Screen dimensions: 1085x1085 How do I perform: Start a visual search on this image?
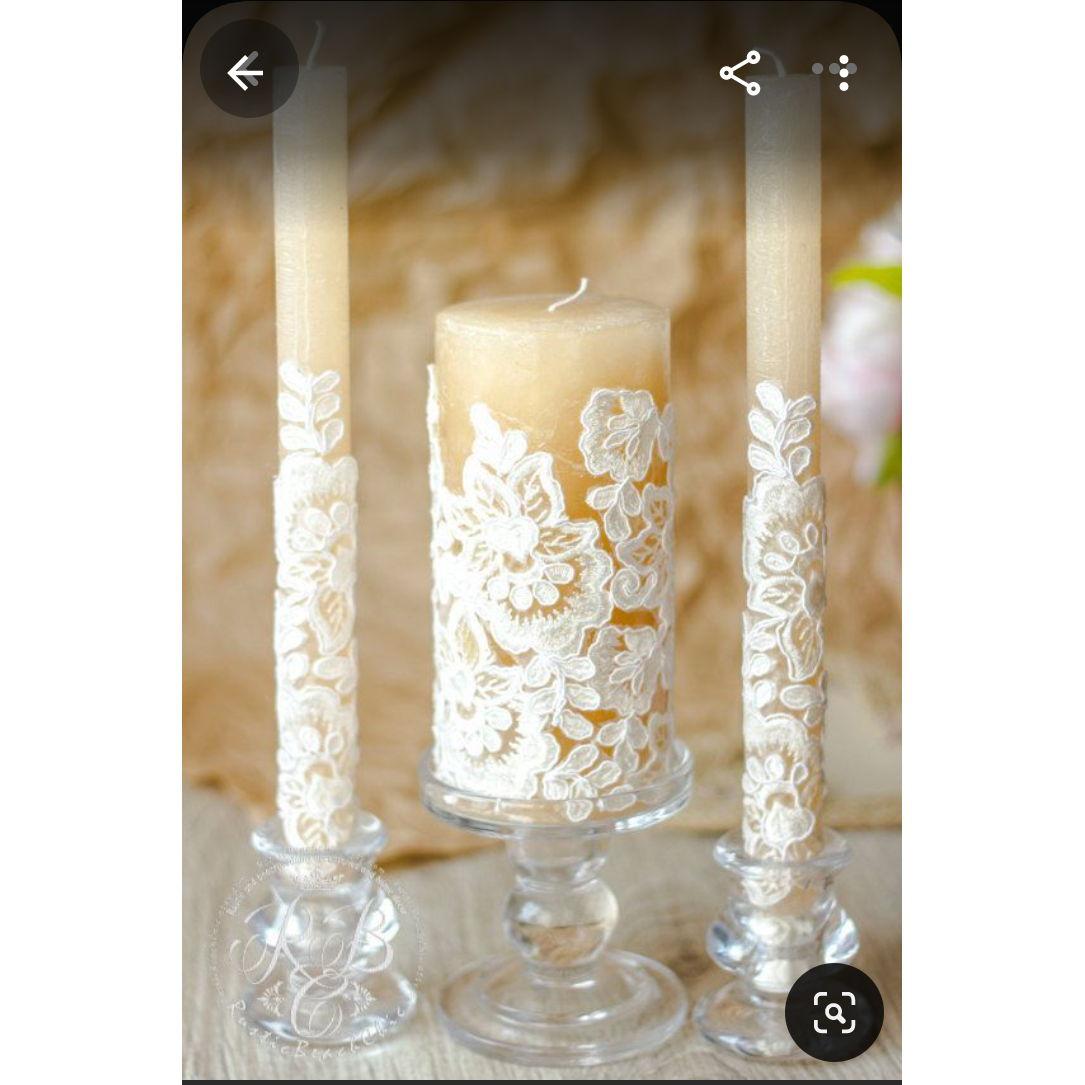[834, 1013]
